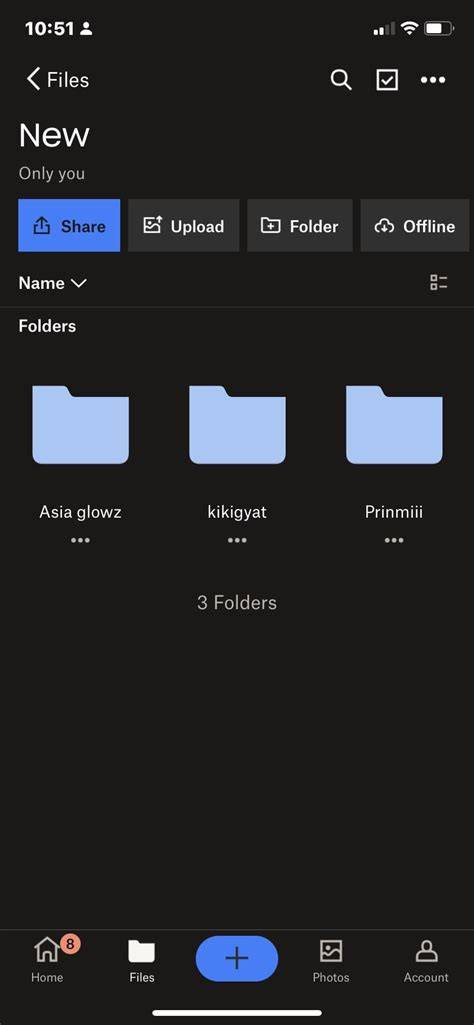Show options for Prinmiii folder

coord(394,540)
